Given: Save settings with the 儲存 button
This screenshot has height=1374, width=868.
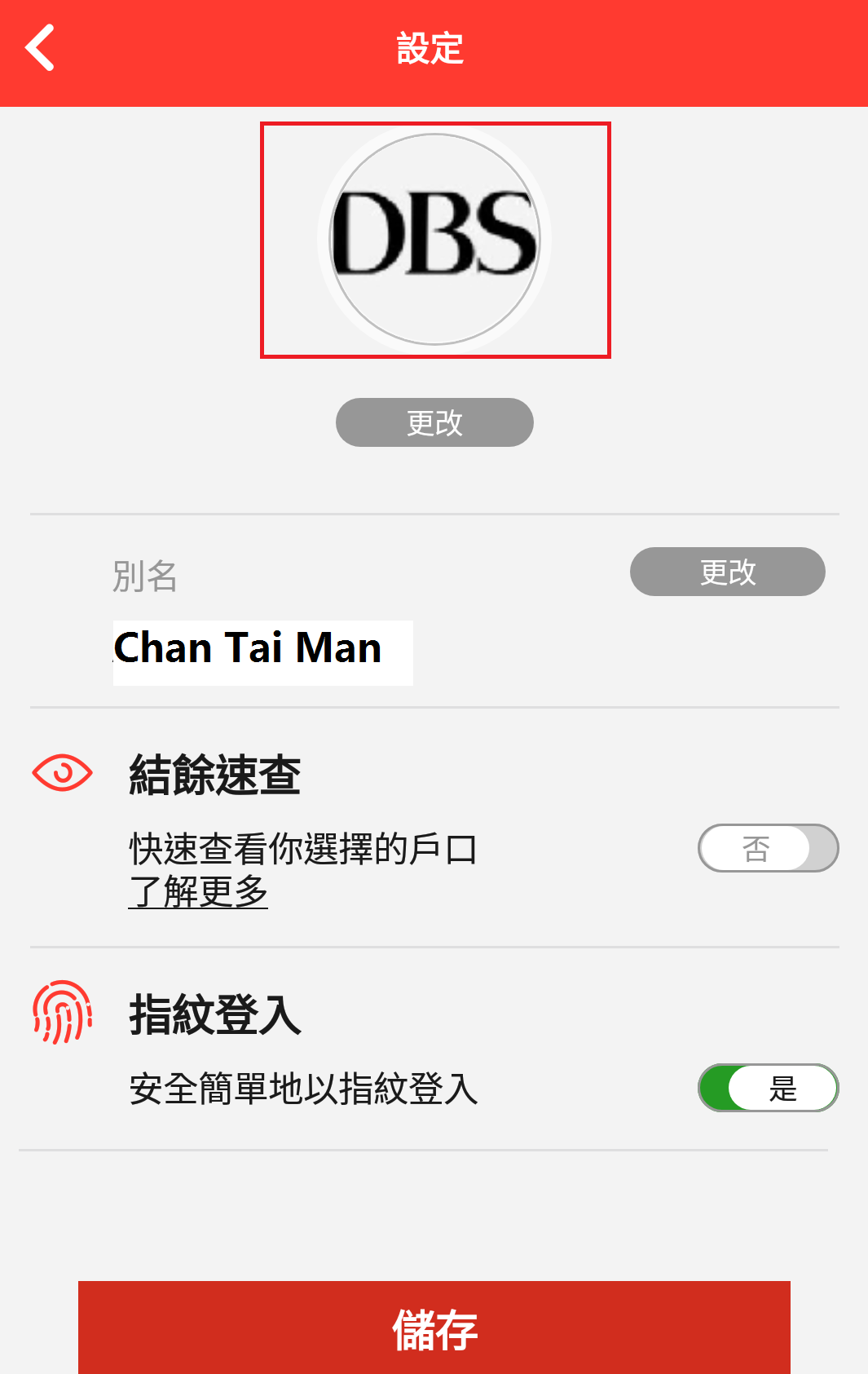Looking at the screenshot, I should click(x=434, y=1328).
